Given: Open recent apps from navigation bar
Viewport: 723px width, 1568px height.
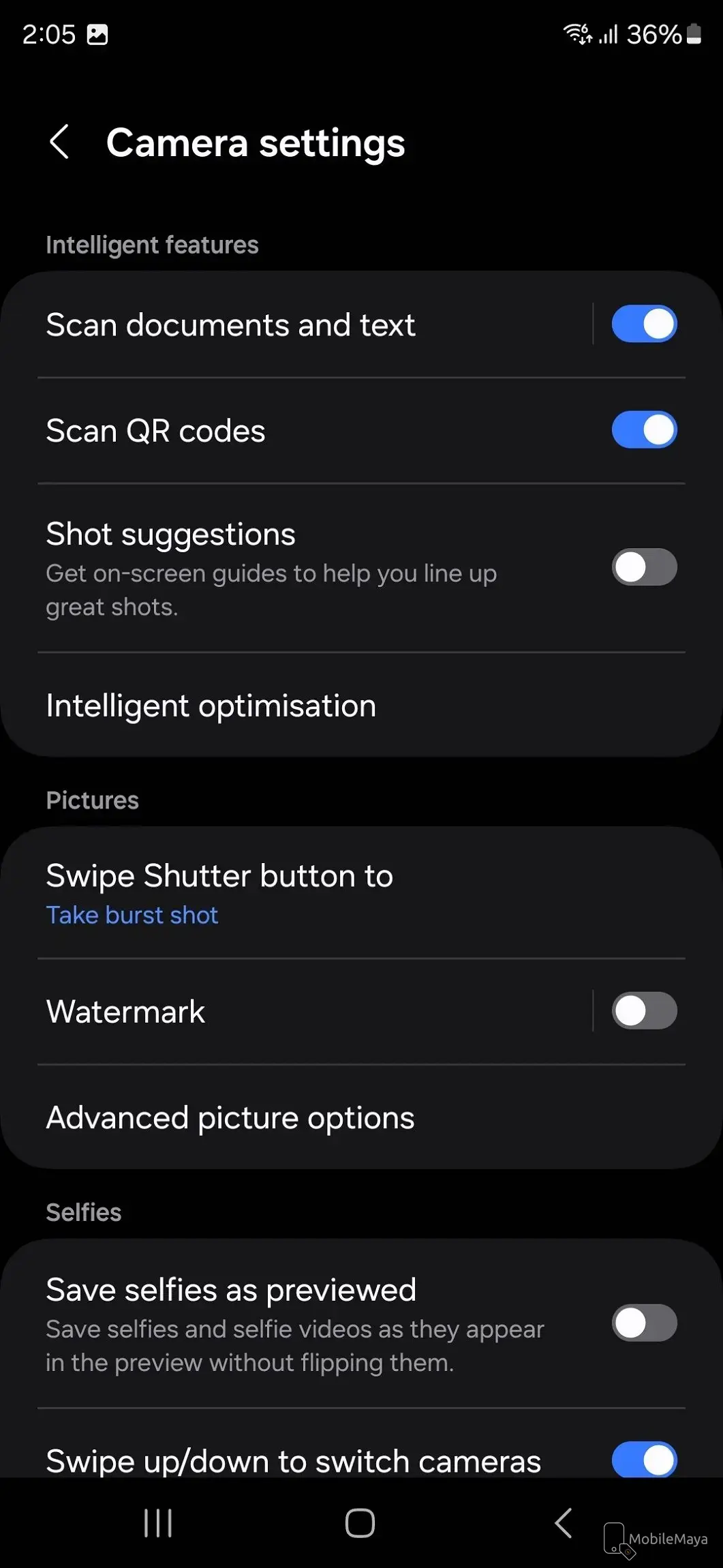Looking at the screenshot, I should pyautogui.click(x=158, y=1523).
